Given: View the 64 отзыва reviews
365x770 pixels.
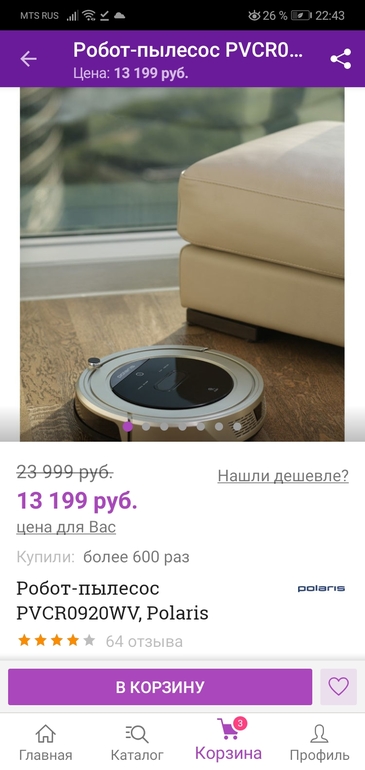Looking at the screenshot, I should coord(144,641).
